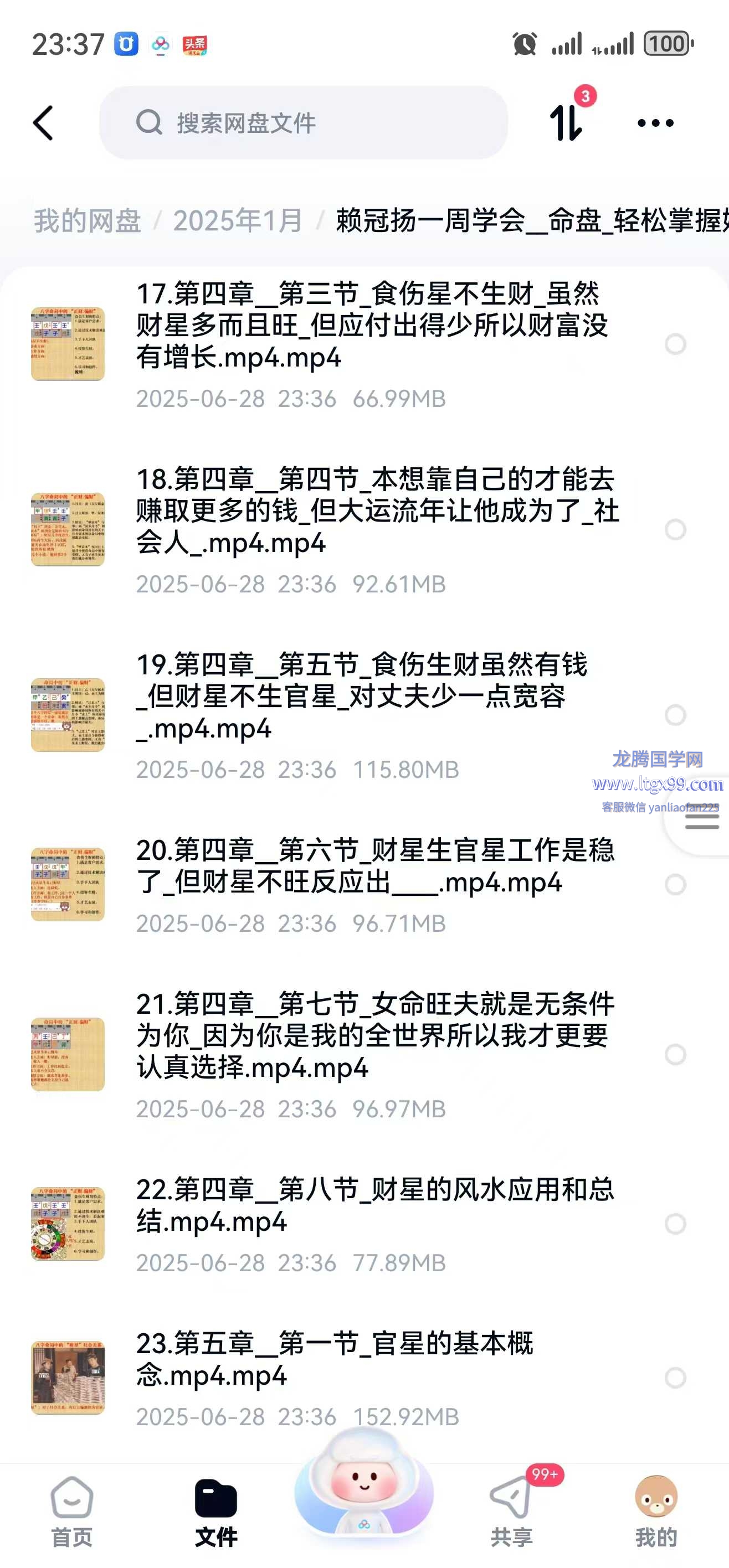Open video 23.第五章 第一节 官星的基本概念
The image size is (729, 1568).
tap(335, 1359)
